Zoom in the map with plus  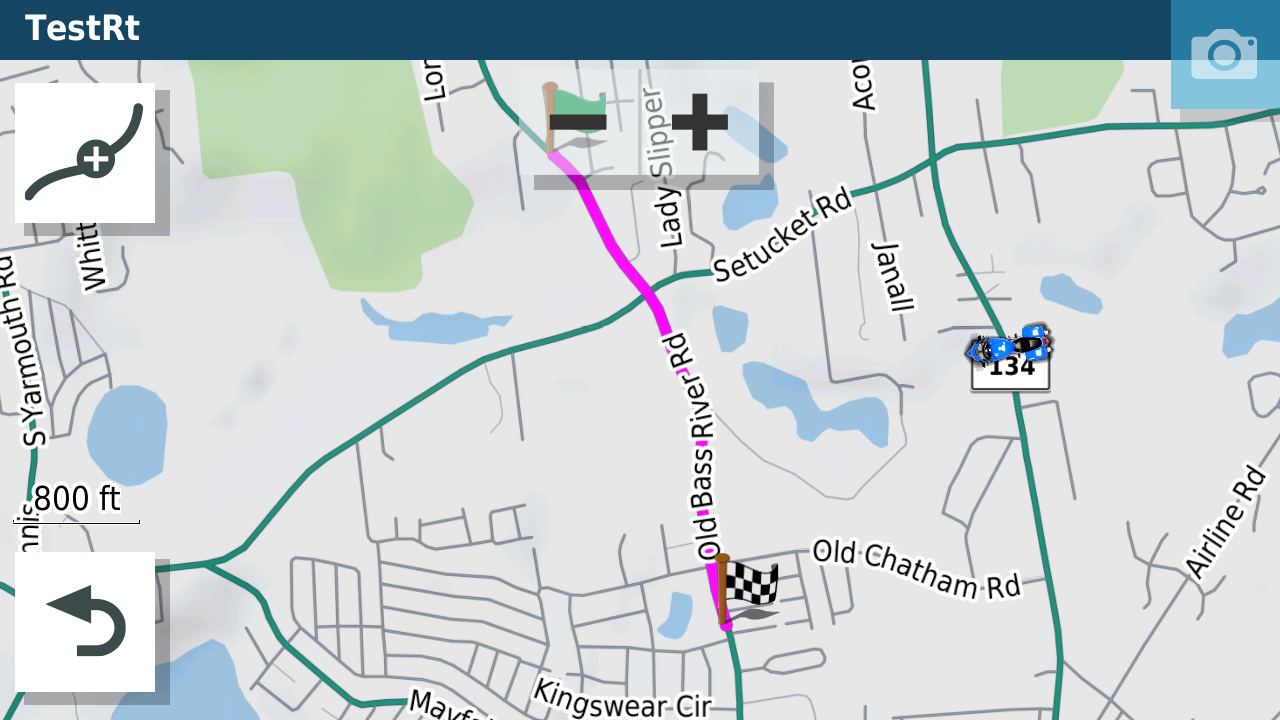click(x=699, y=122)
